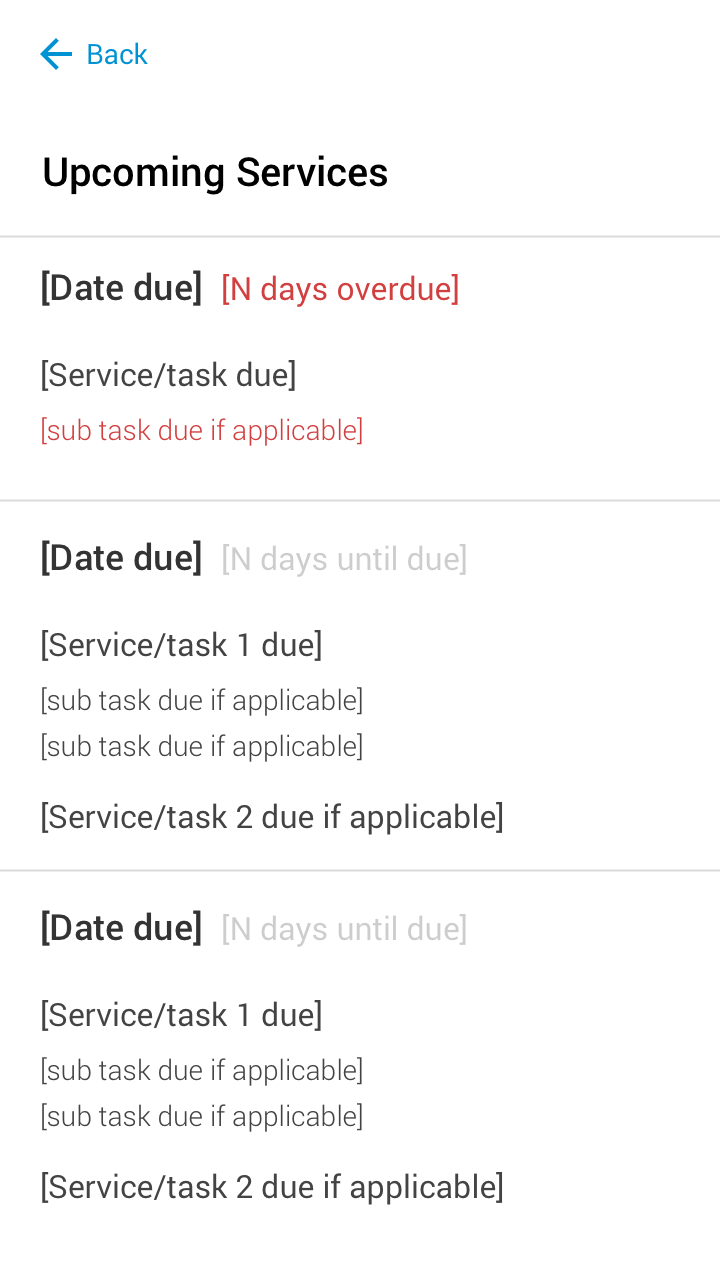
Task: Tap the second N days until due badge
Action: click(344, 928)
